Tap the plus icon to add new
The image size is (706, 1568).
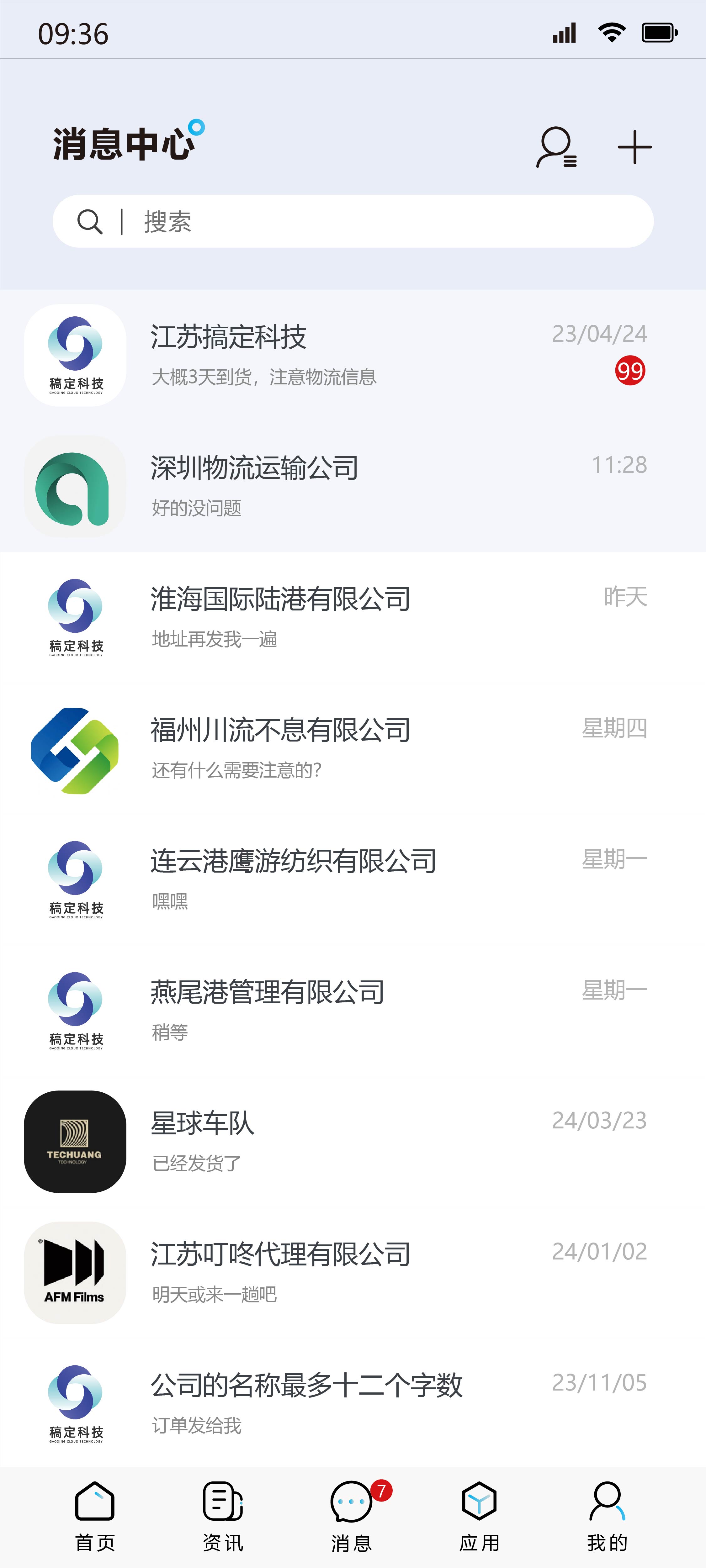[x=635, y=147]
